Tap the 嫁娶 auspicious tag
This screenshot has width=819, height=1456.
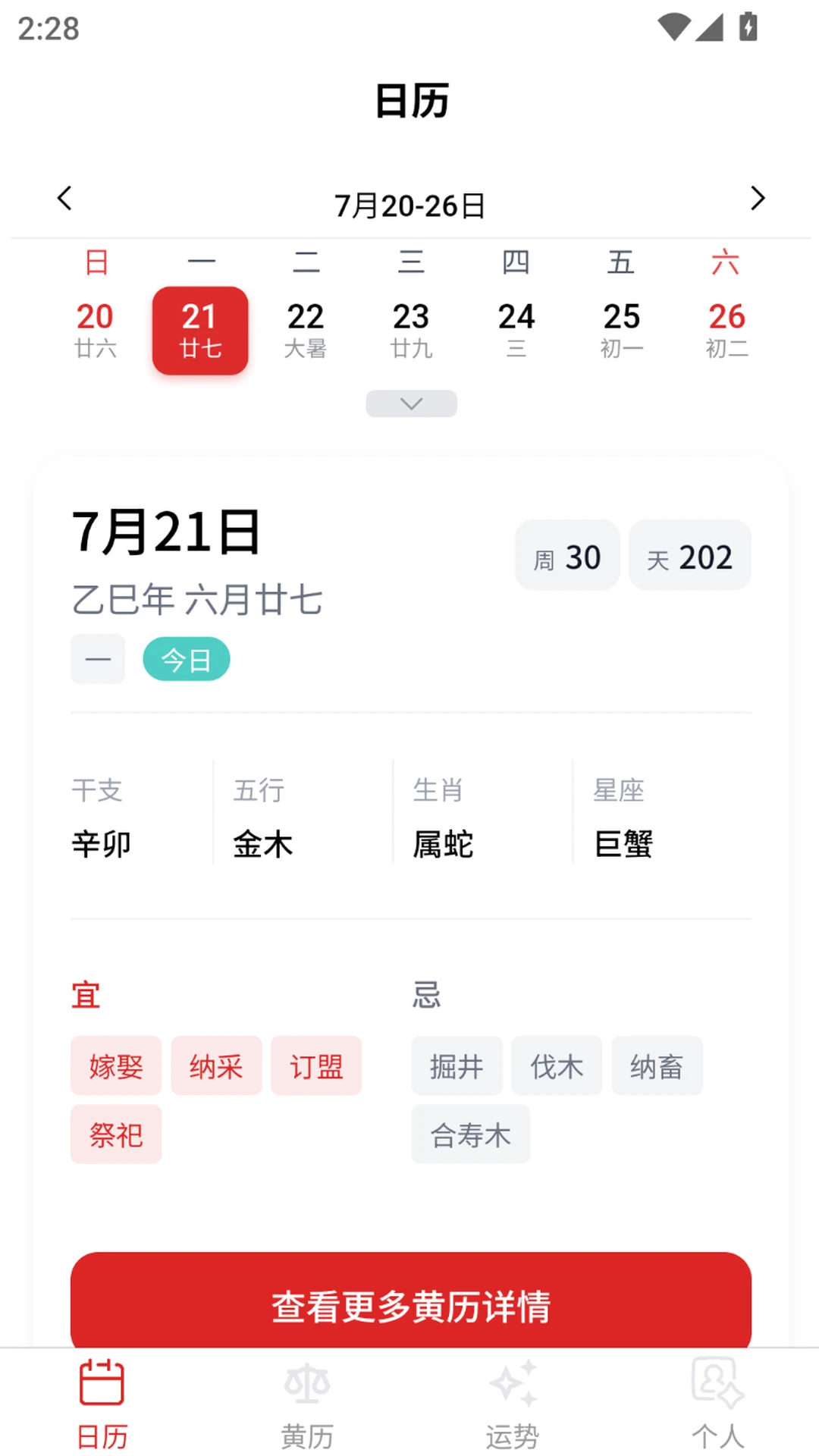click(115, 1066)
